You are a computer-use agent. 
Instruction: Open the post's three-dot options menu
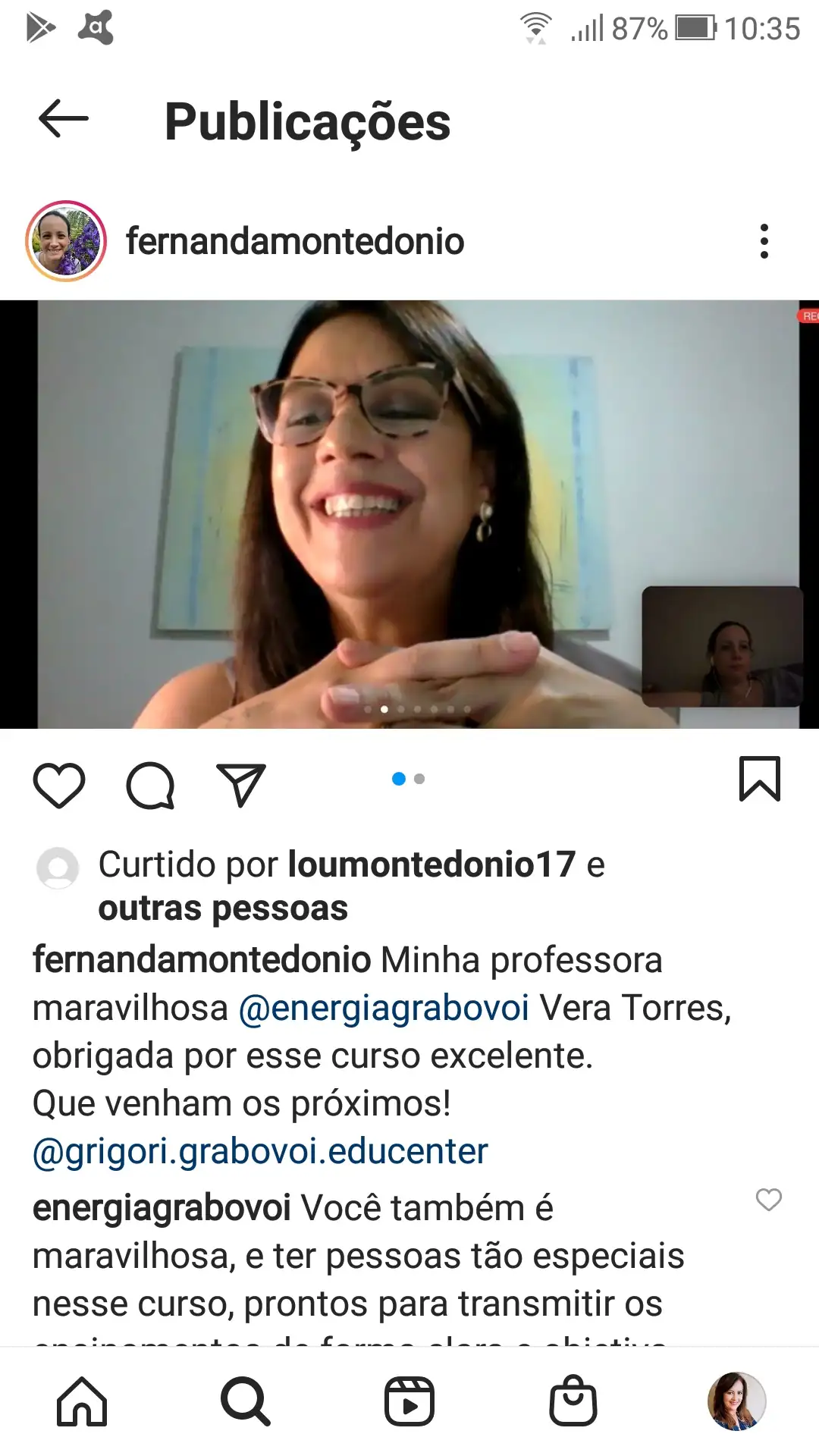(764, 241)
